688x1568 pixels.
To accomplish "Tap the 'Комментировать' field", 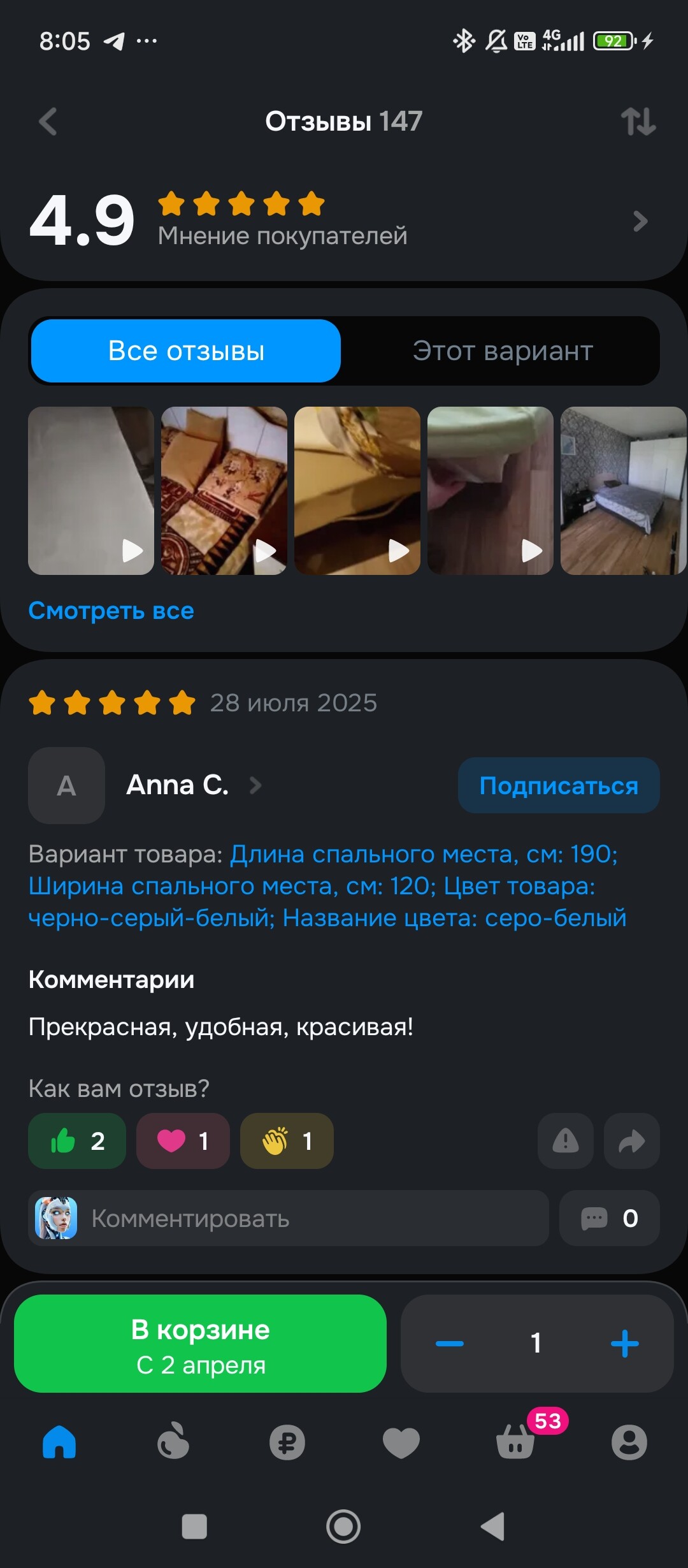I will pos(288,1218).
